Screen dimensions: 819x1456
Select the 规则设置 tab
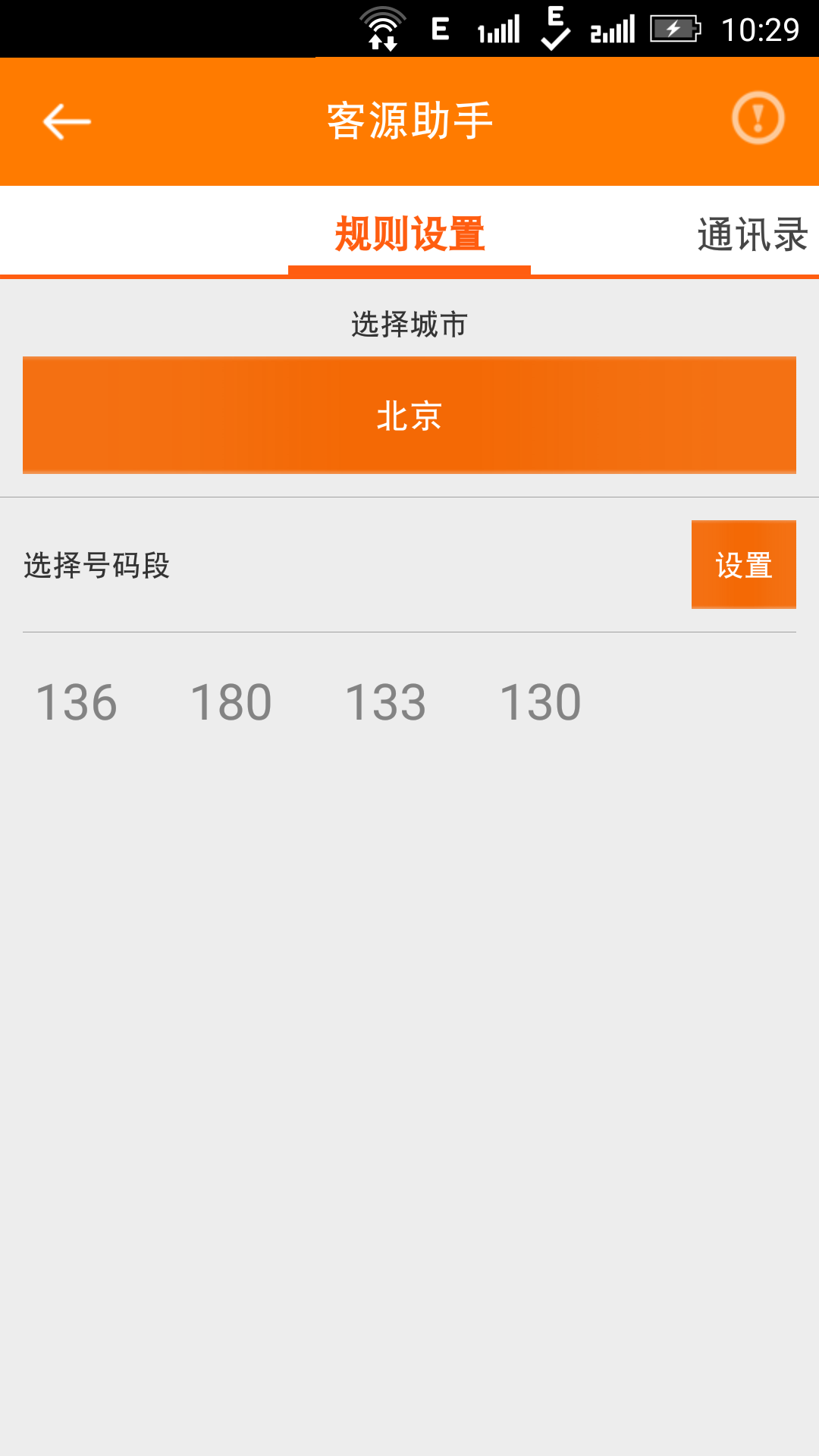[409, 234]
